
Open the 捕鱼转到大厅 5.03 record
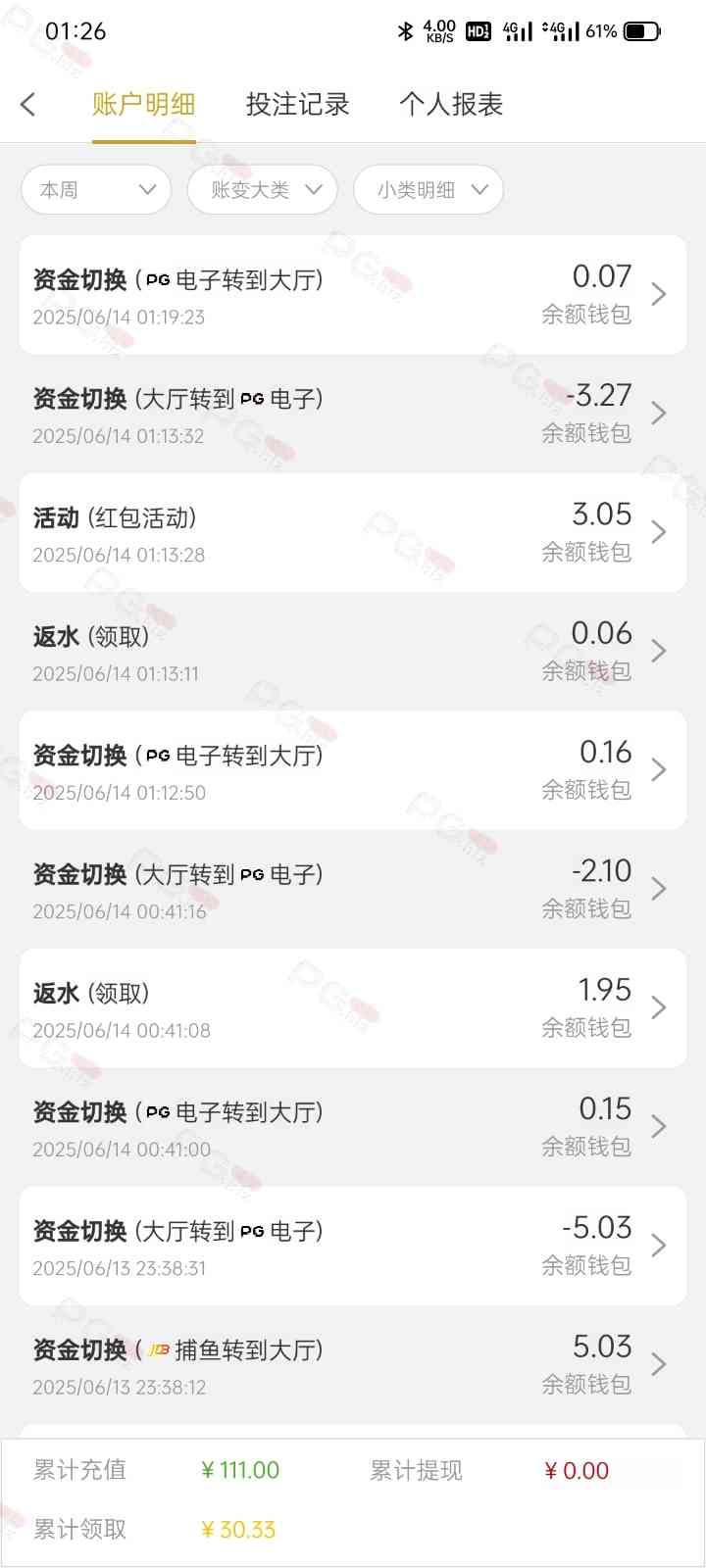pos(353,1365)
